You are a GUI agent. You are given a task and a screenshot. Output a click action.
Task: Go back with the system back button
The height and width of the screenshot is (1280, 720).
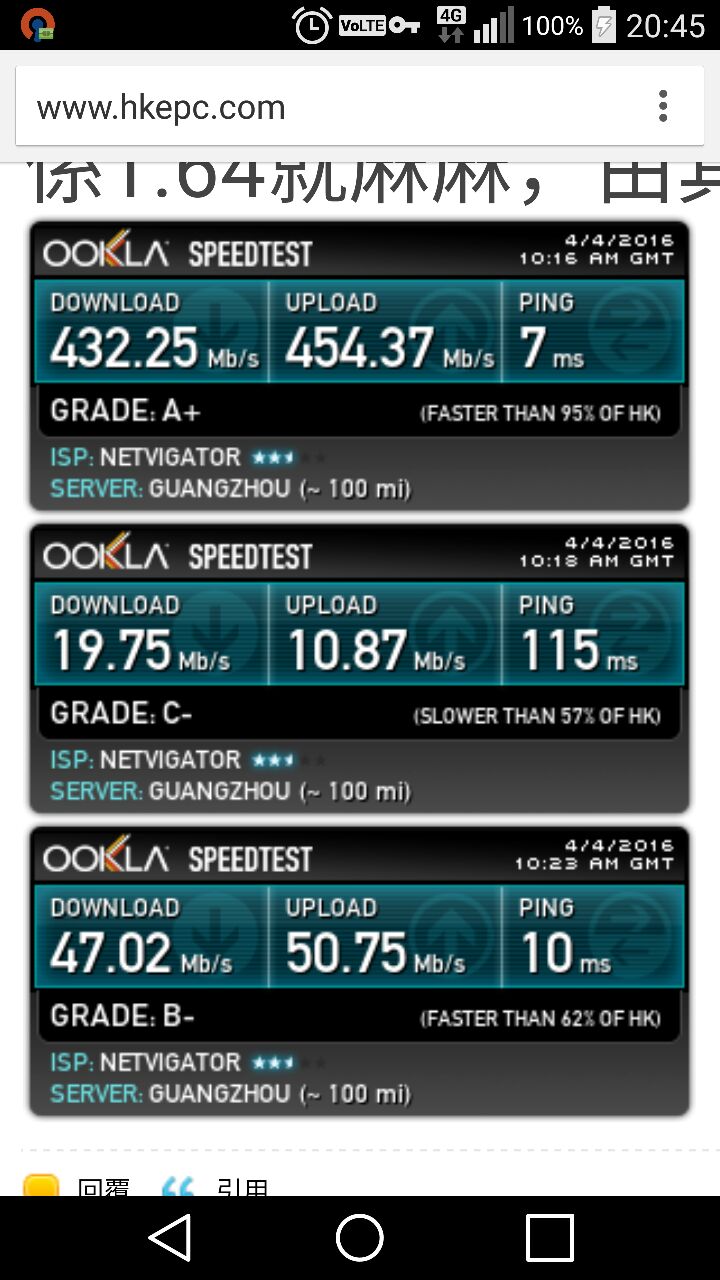pos(170,1238)
